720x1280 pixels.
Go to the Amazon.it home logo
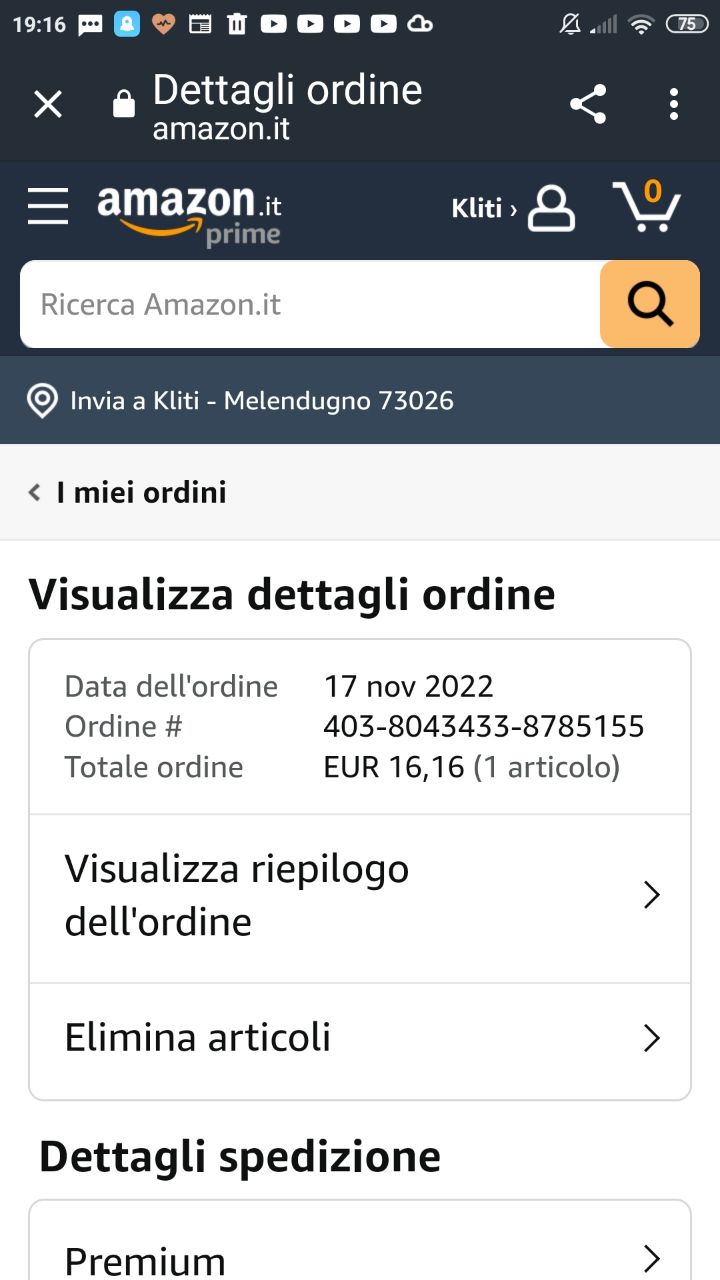coord(190,212)
